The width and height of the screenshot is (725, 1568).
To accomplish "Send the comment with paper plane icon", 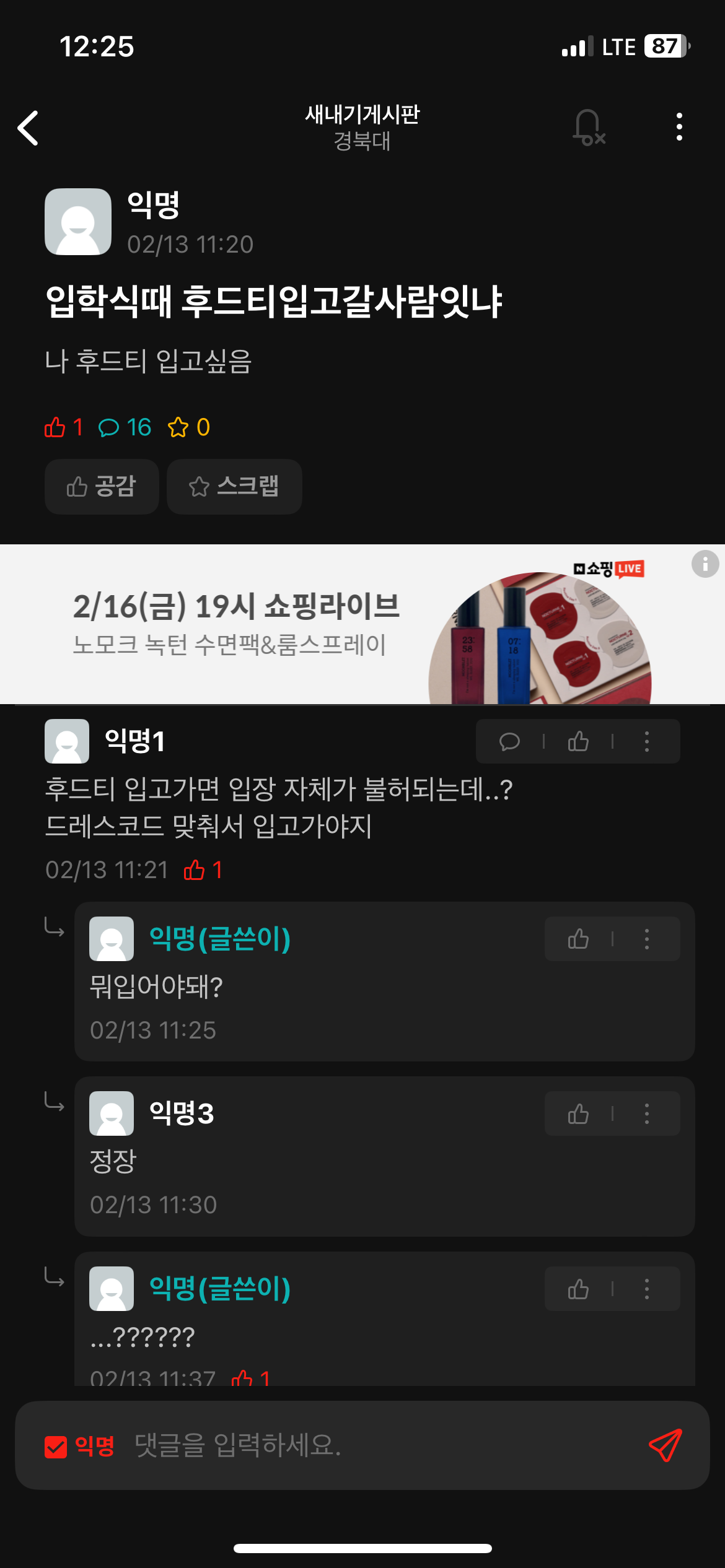I will click(666, 1445).
